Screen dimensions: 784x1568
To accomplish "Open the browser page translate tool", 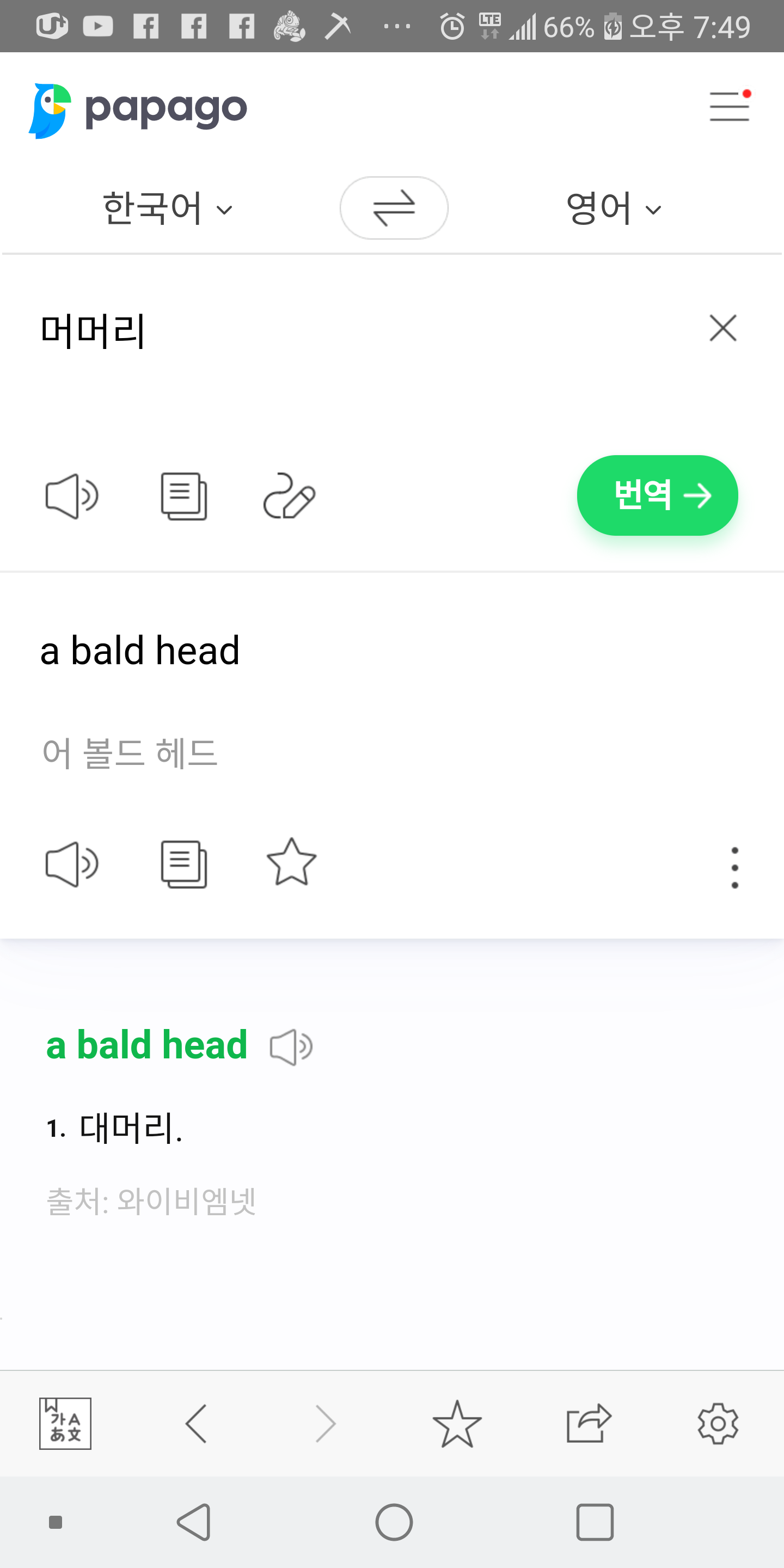I will 65,1423.
